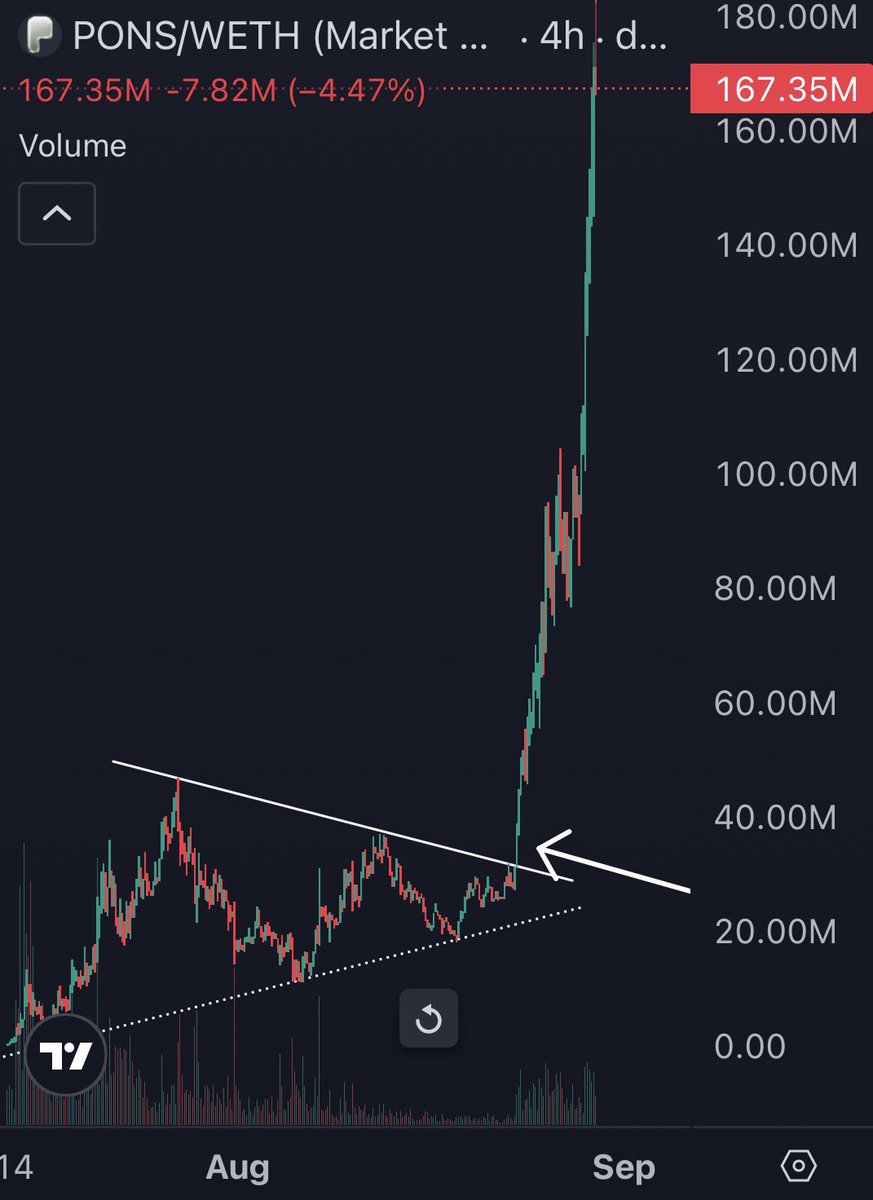Screen dimensions: 873x1200
Task: Select the Volume indicator label
Action: tap(73, 146)
